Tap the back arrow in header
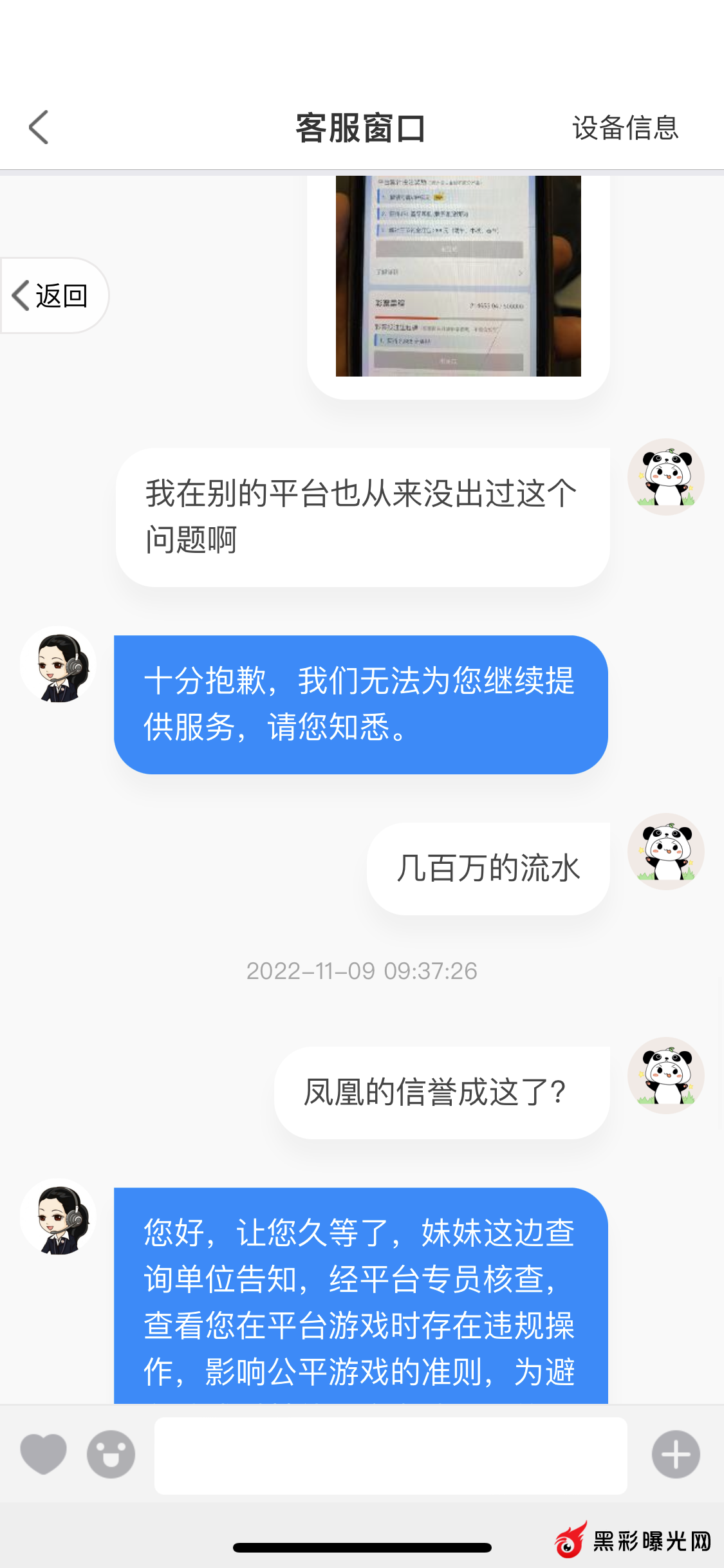 39,127
